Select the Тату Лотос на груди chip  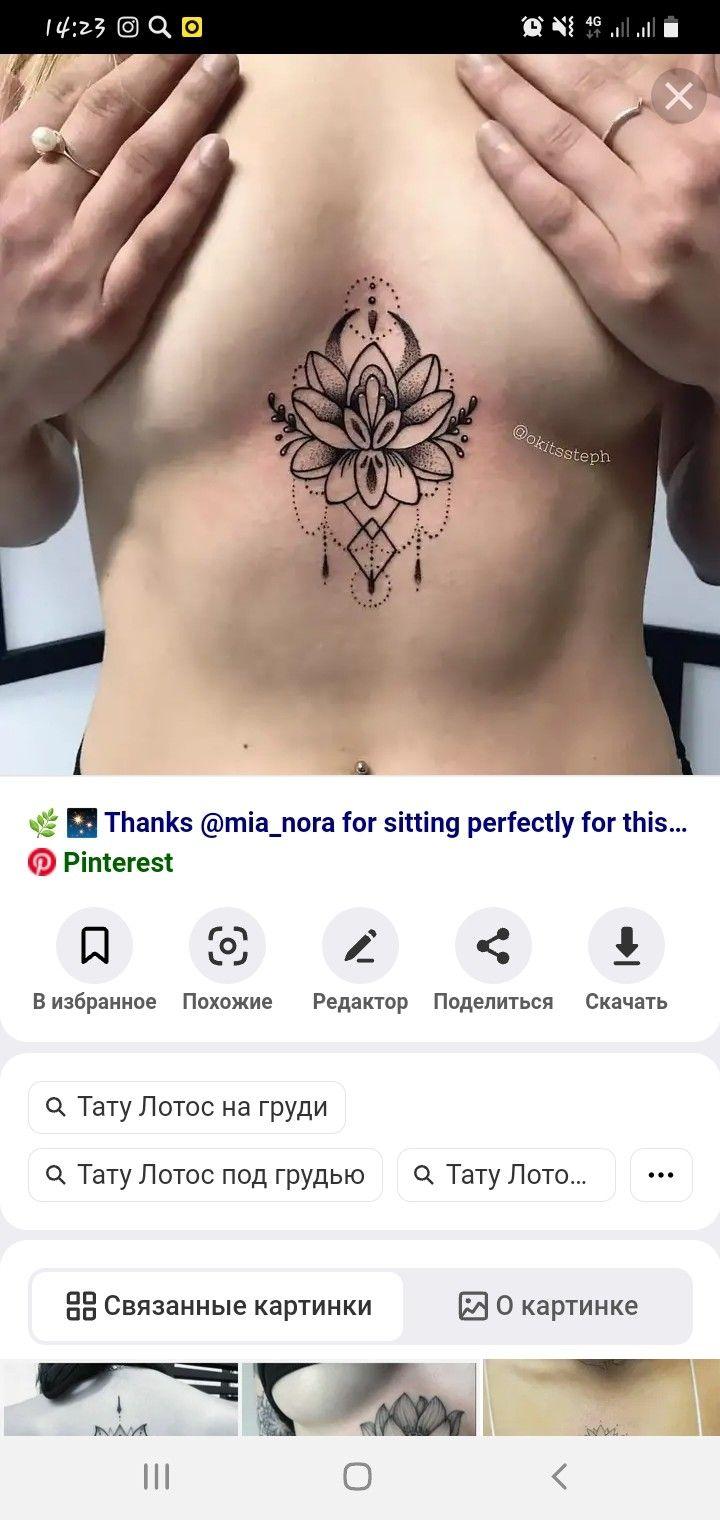pyautogui.click(x=187, y=1107)
